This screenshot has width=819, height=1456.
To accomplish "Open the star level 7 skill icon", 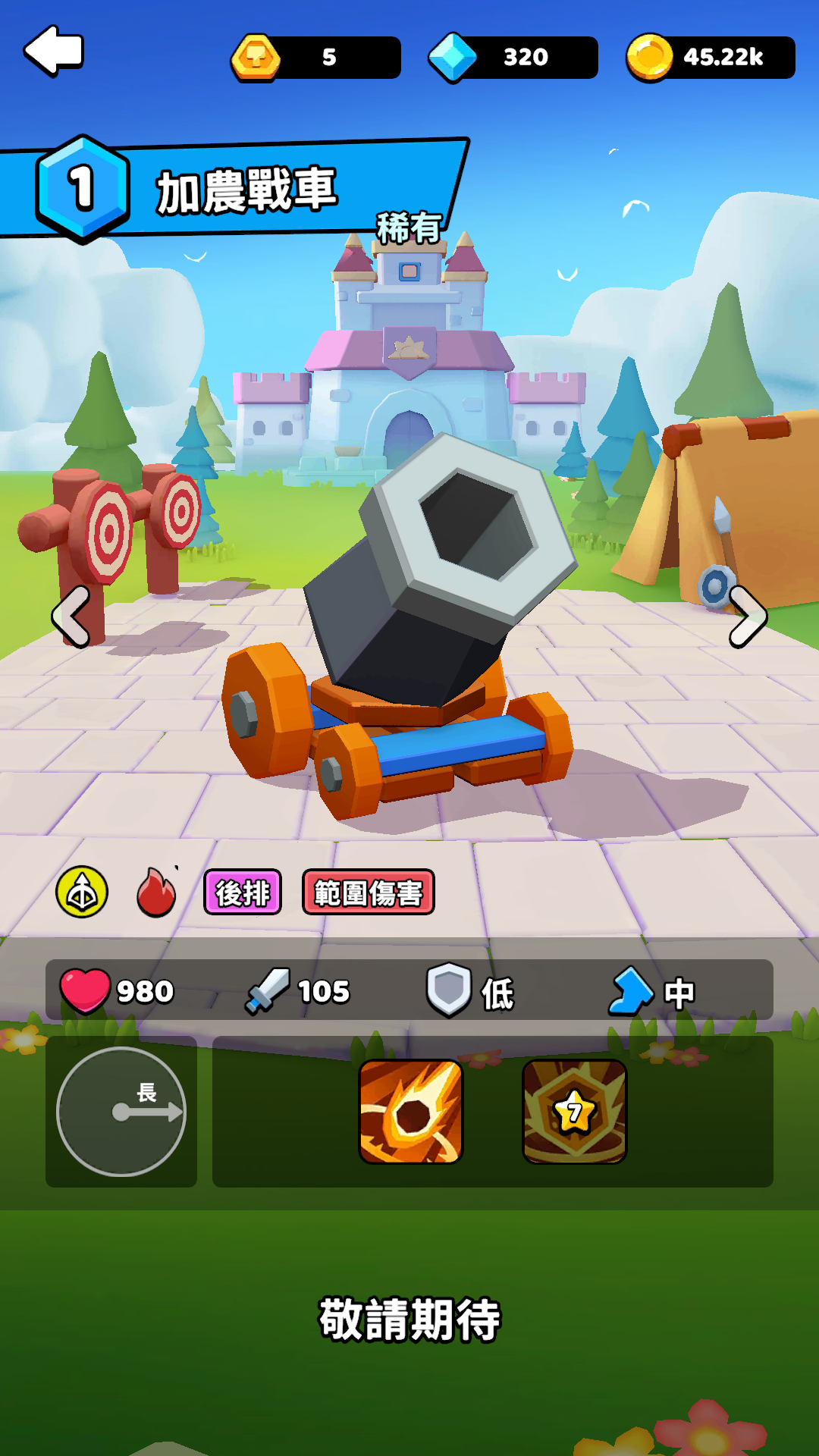I will tap(574, 1111).
